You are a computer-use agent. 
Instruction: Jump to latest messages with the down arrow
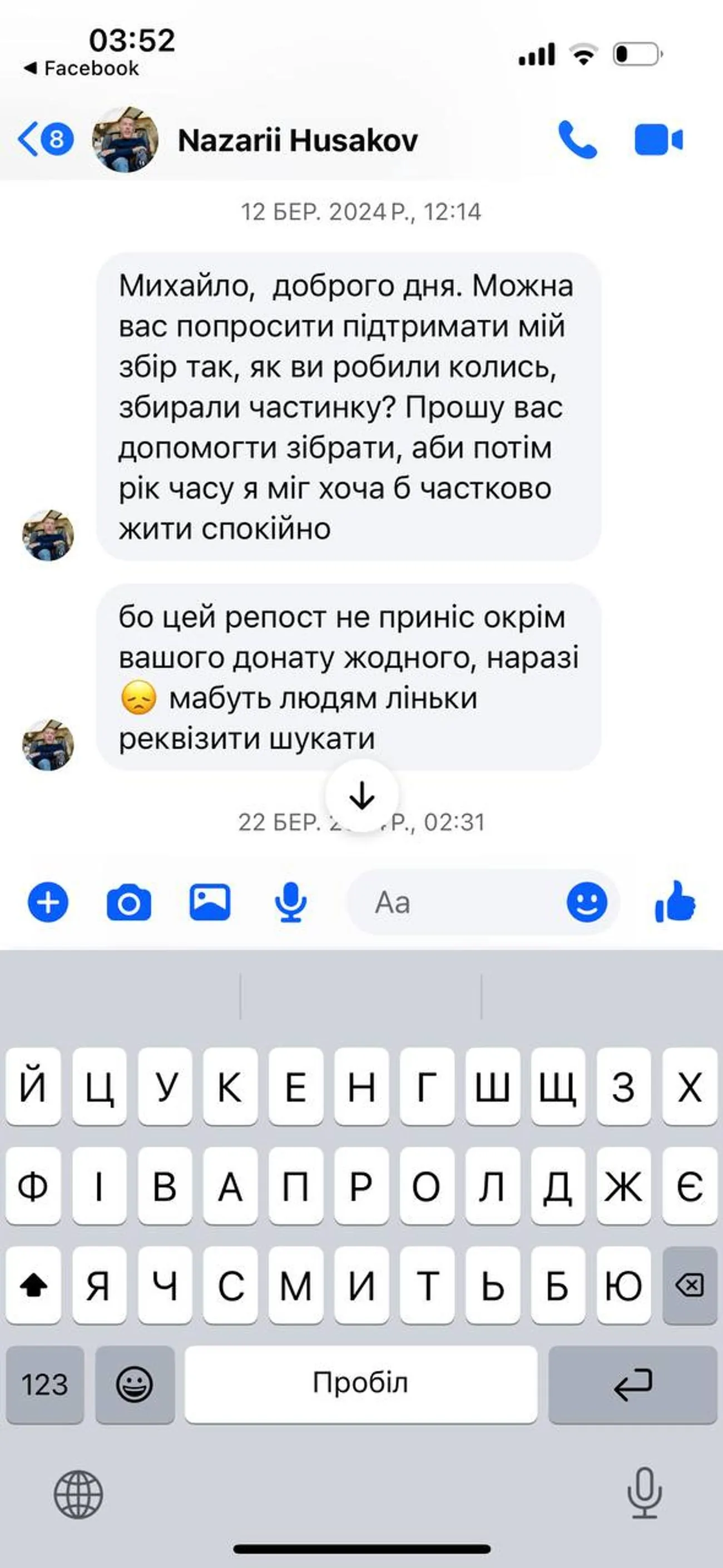point(361,795)
